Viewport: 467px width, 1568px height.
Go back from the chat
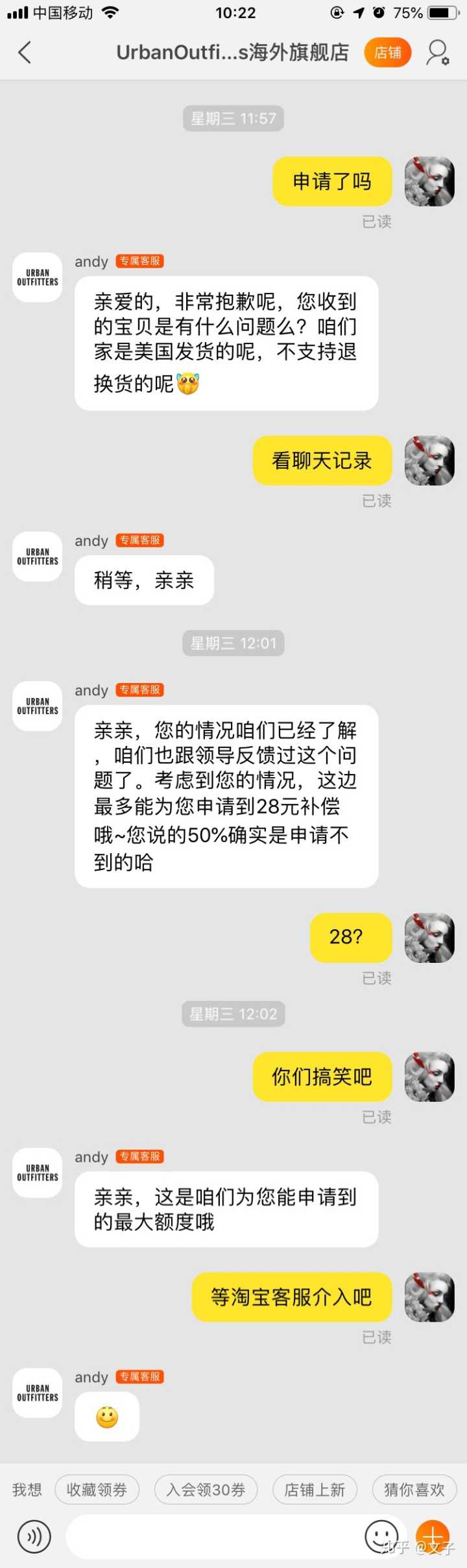[x=25, y=53]
